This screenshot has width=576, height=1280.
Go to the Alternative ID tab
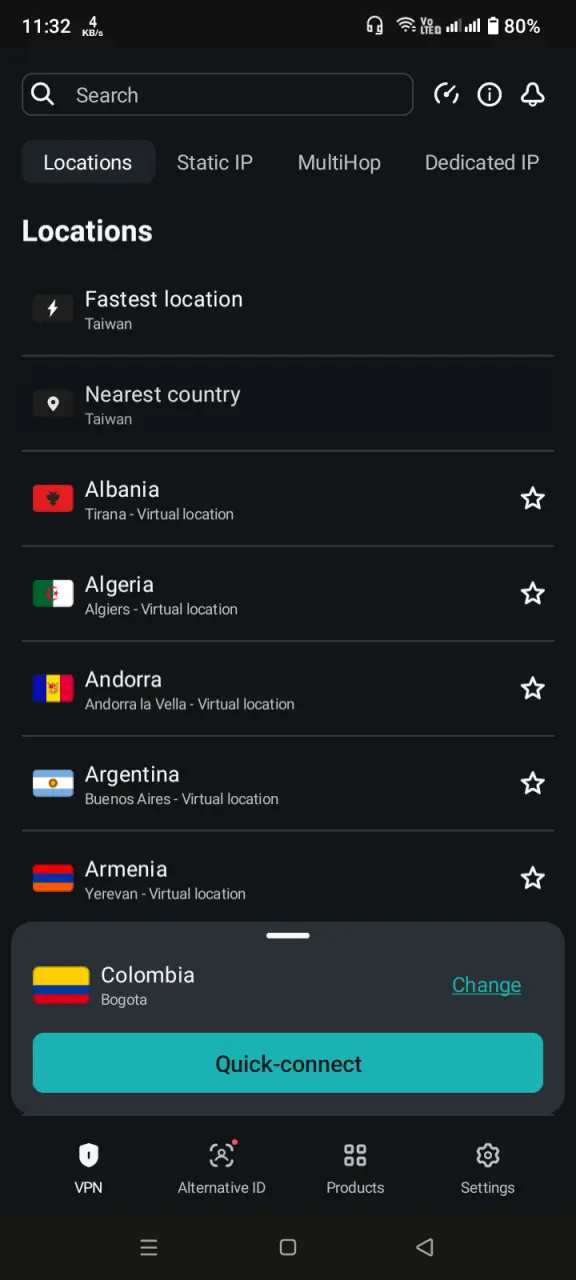pos(222,1168)
